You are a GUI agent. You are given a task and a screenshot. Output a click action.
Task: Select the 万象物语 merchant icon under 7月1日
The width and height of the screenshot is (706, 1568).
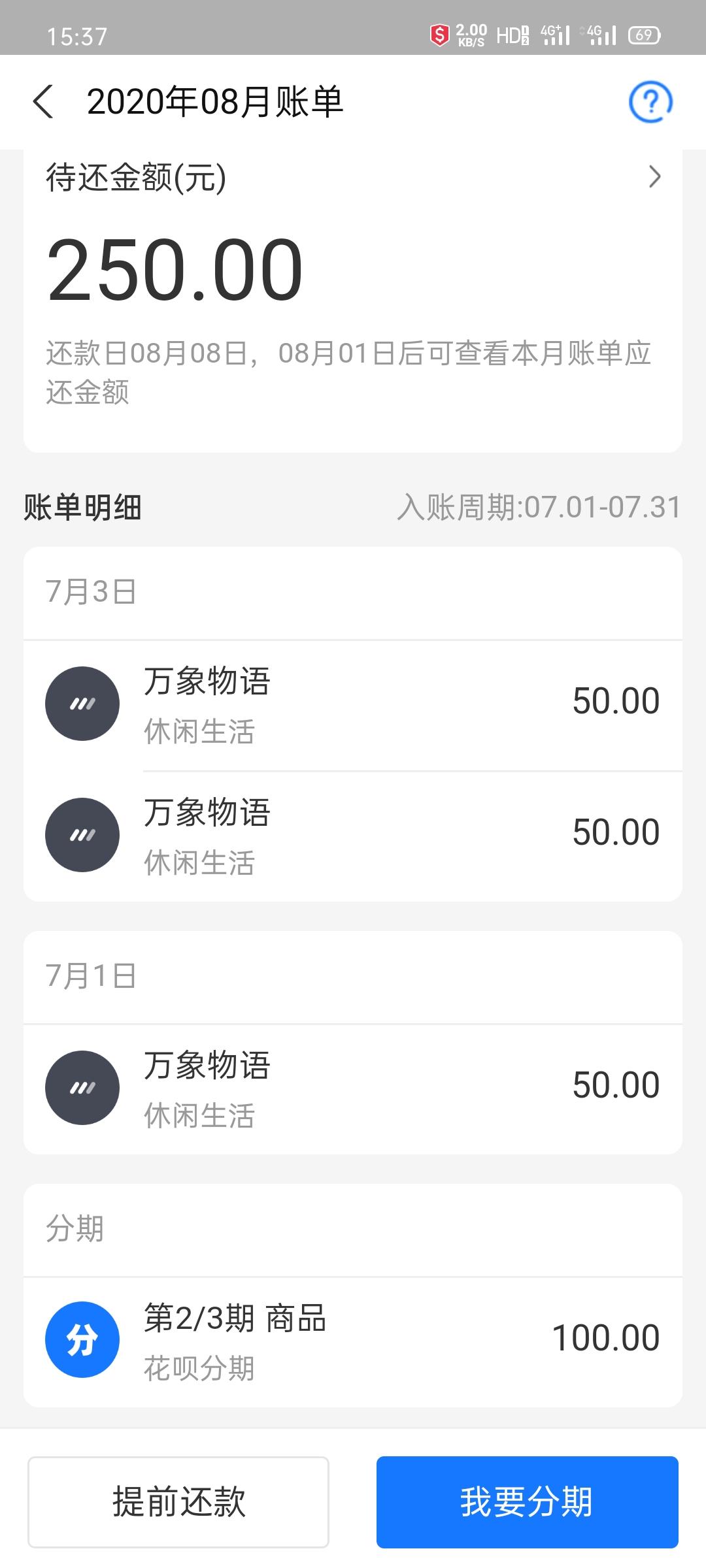point(82,1087)
